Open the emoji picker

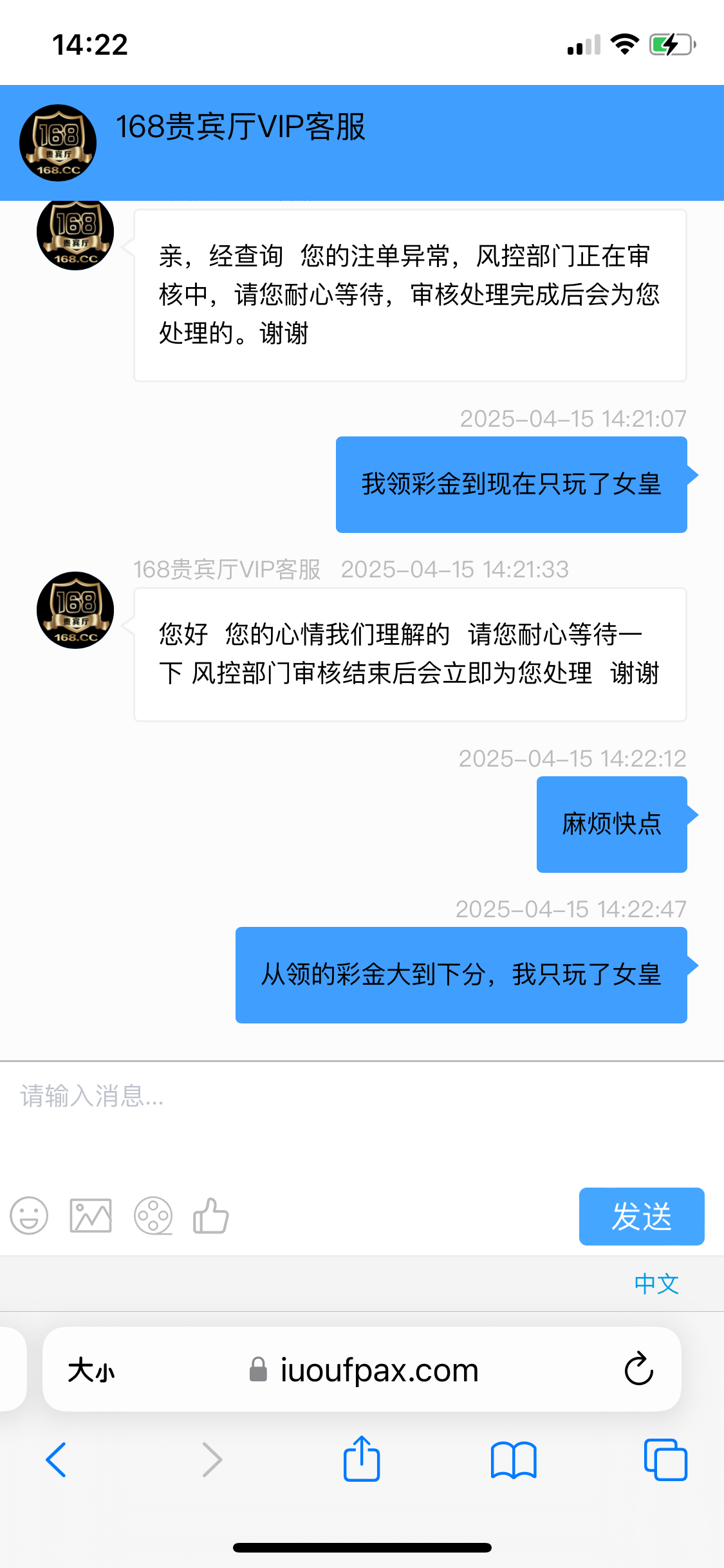tap(29, 1216)
